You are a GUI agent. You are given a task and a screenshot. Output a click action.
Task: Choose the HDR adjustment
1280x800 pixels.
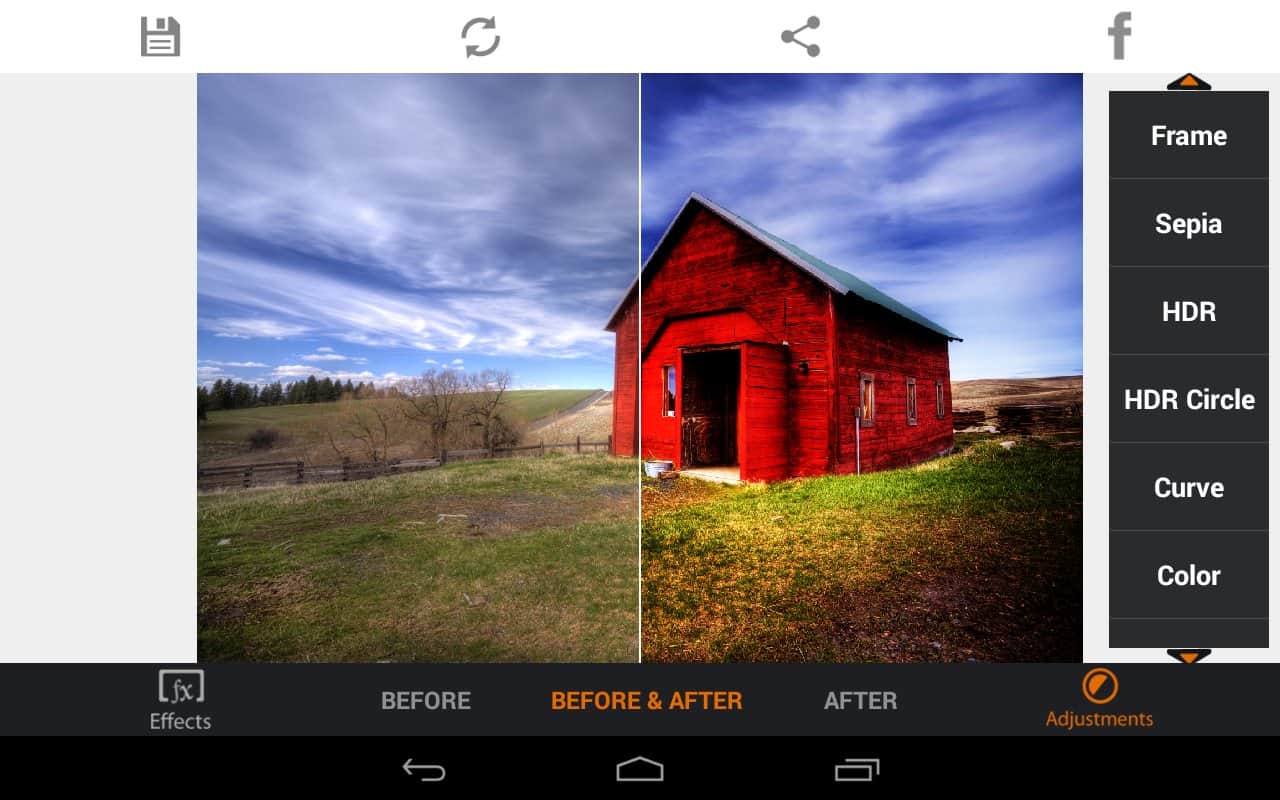click(1188, 311)
